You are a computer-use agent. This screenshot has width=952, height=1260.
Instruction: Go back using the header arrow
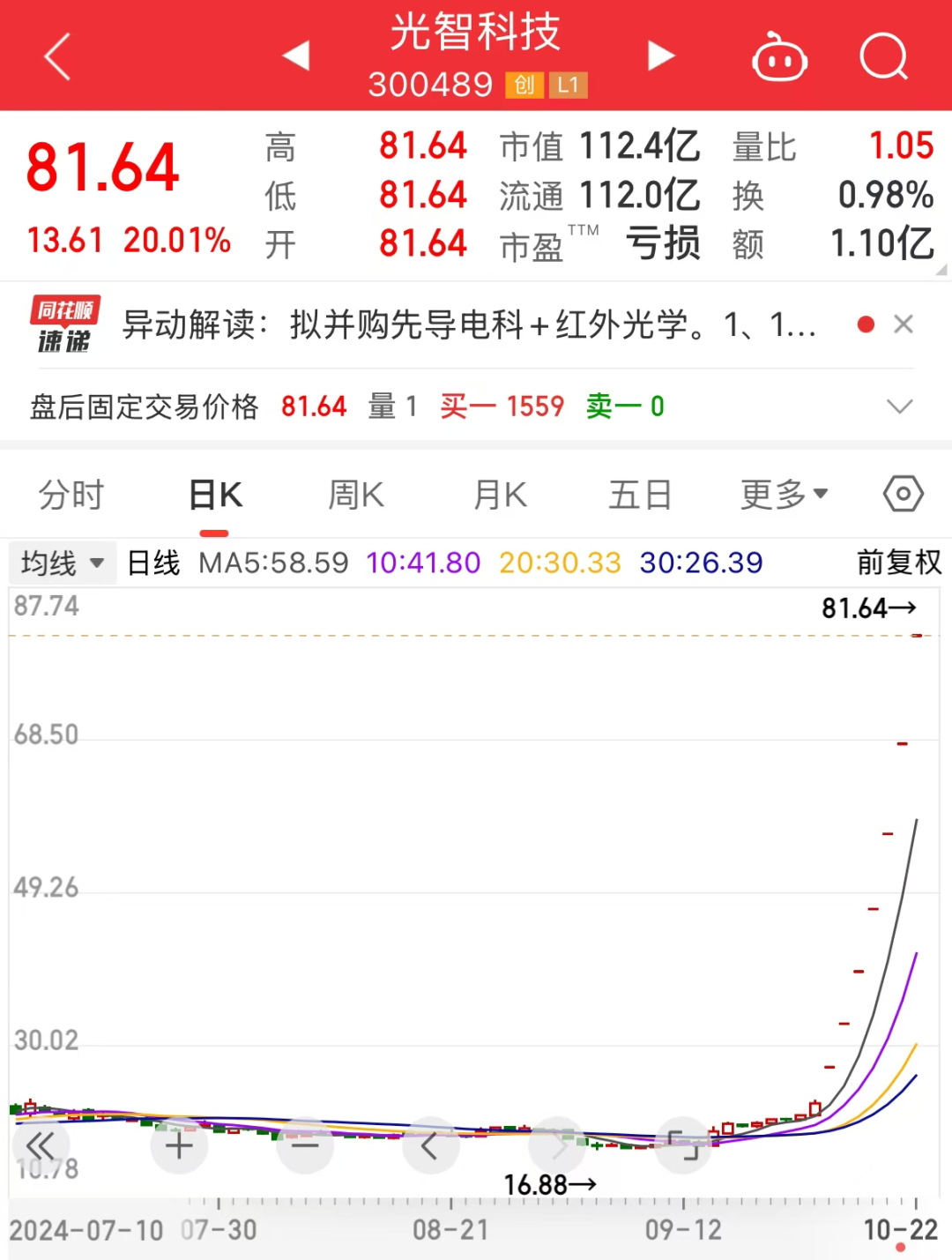point(57,57)
